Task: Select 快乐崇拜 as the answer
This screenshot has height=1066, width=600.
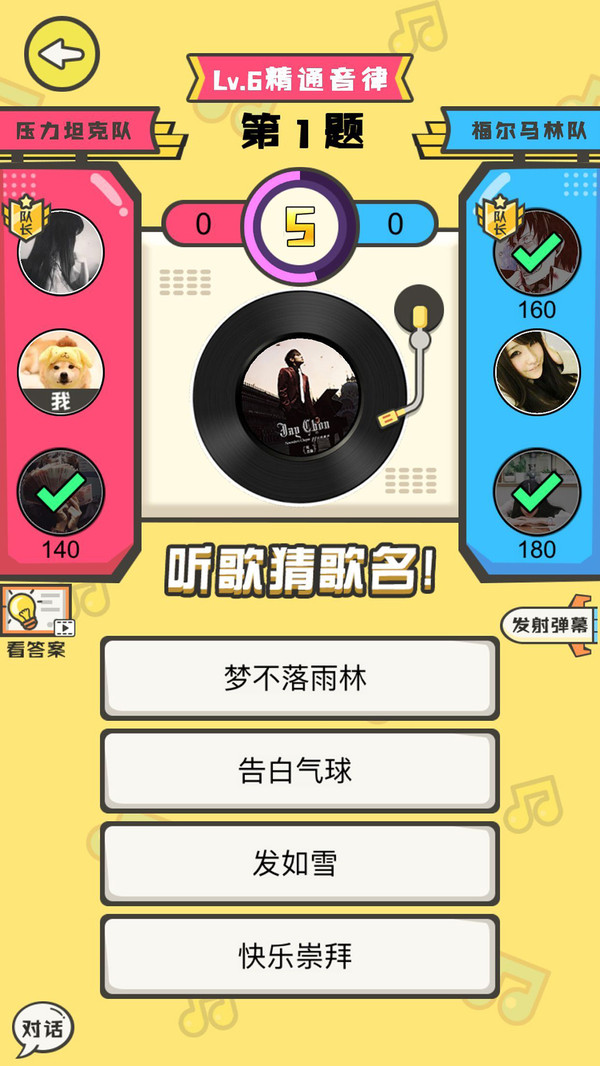Action: point(299,956)
